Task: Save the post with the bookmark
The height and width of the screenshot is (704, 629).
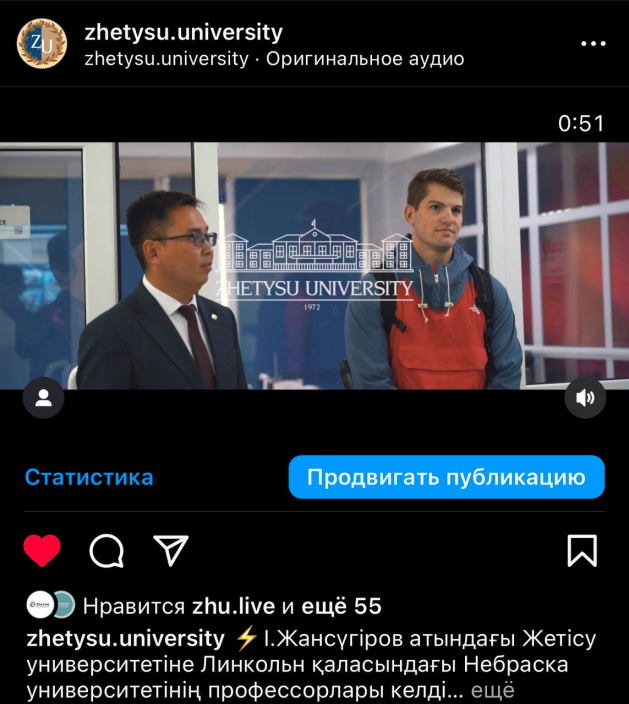Action: tap(582, 550)
